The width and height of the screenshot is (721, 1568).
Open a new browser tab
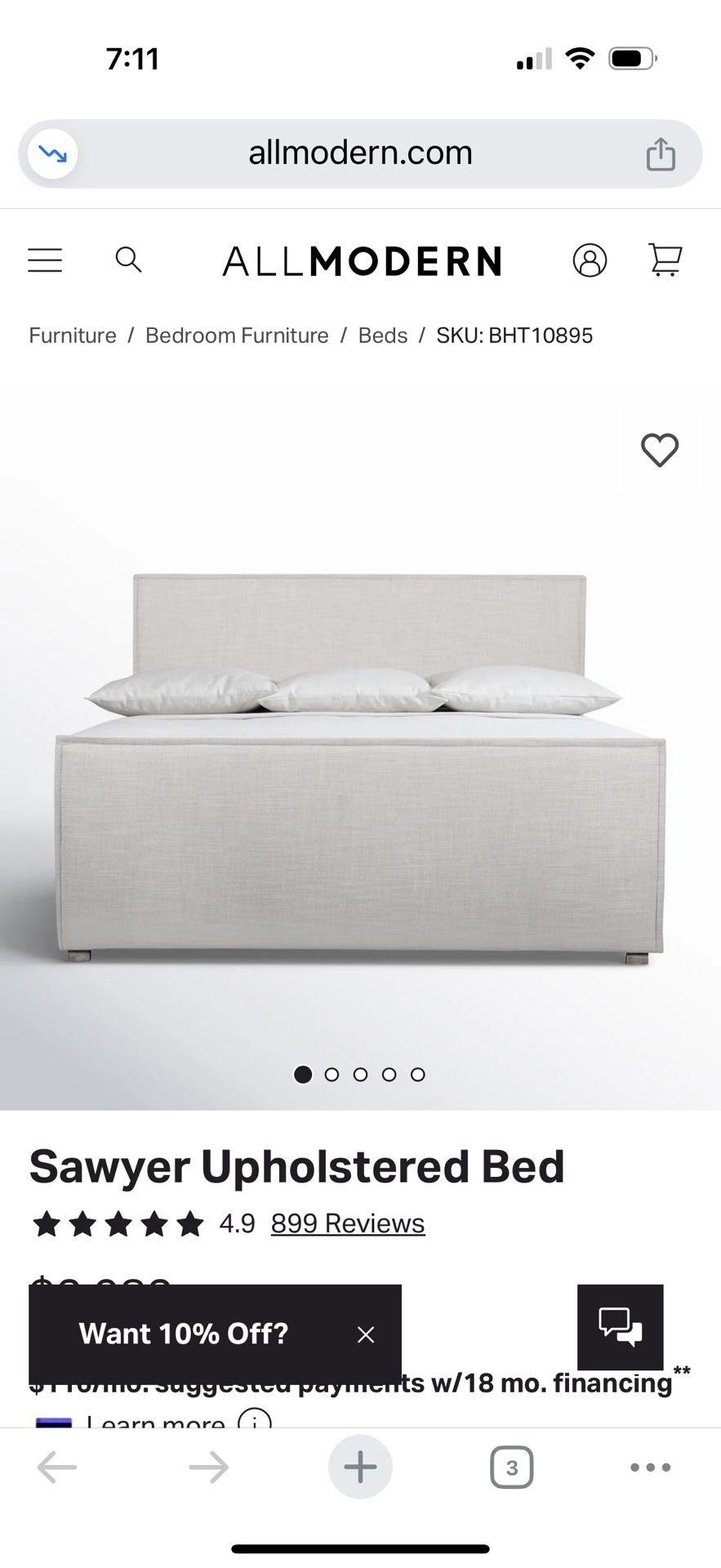pos(360,1468)
